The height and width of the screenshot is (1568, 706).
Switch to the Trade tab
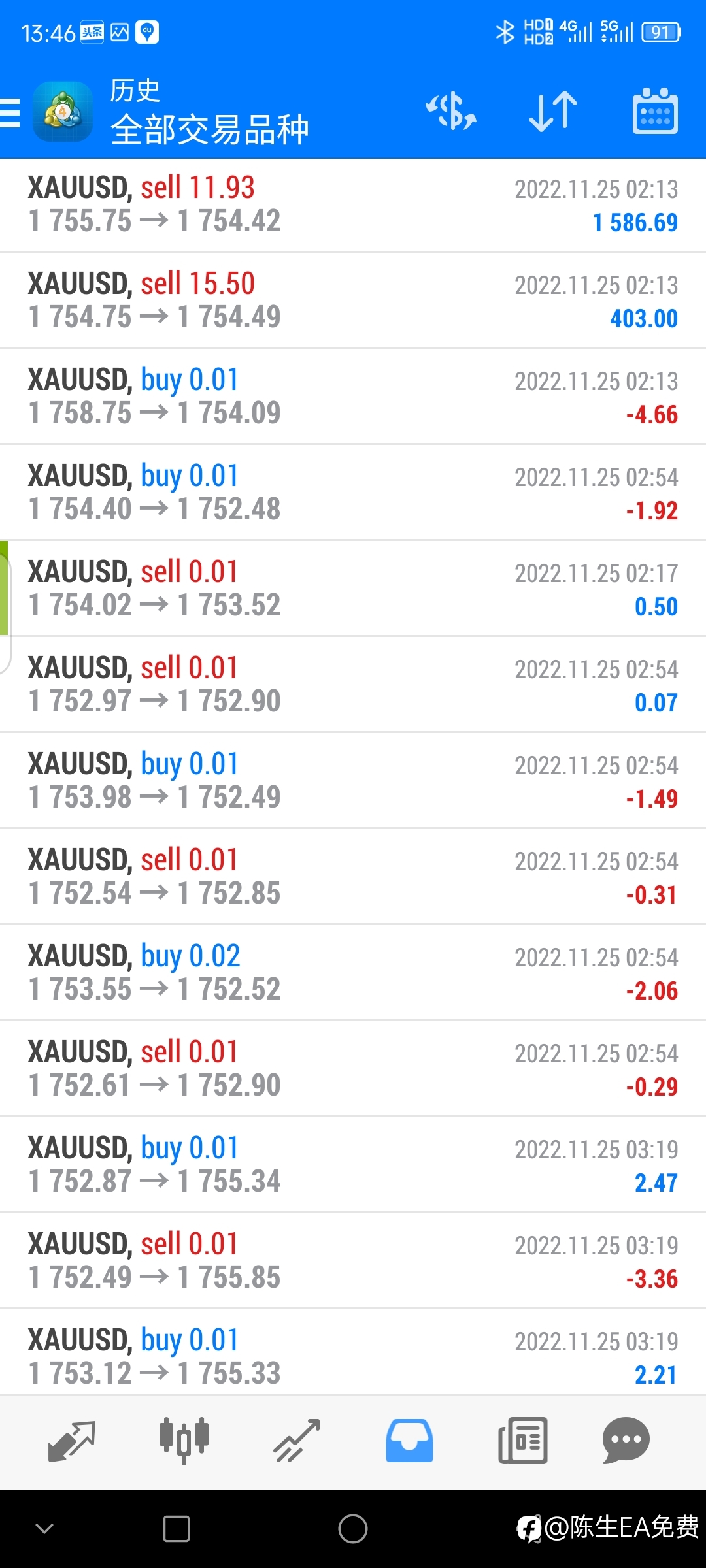point(297,1441)
